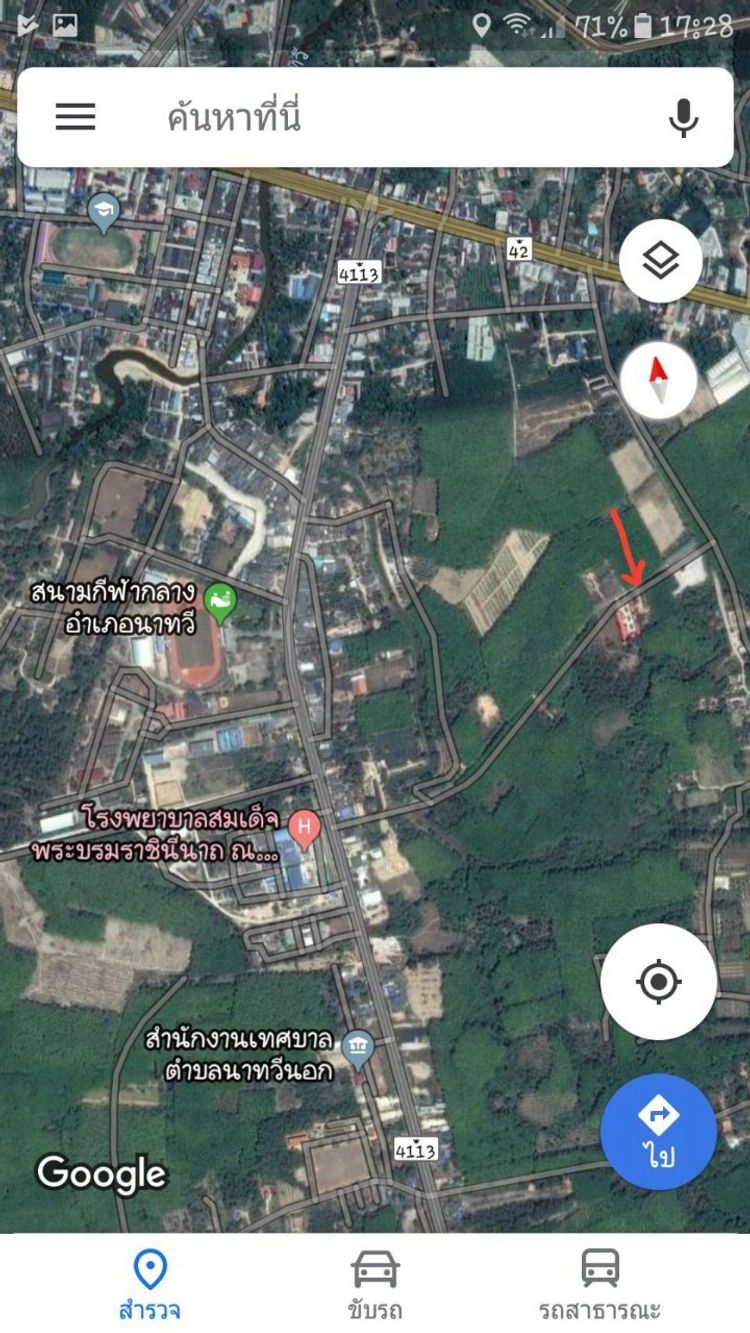The width and height of the screenshot is (750, 1333).
Task: Center map on my location
Action: pos(658,982)
